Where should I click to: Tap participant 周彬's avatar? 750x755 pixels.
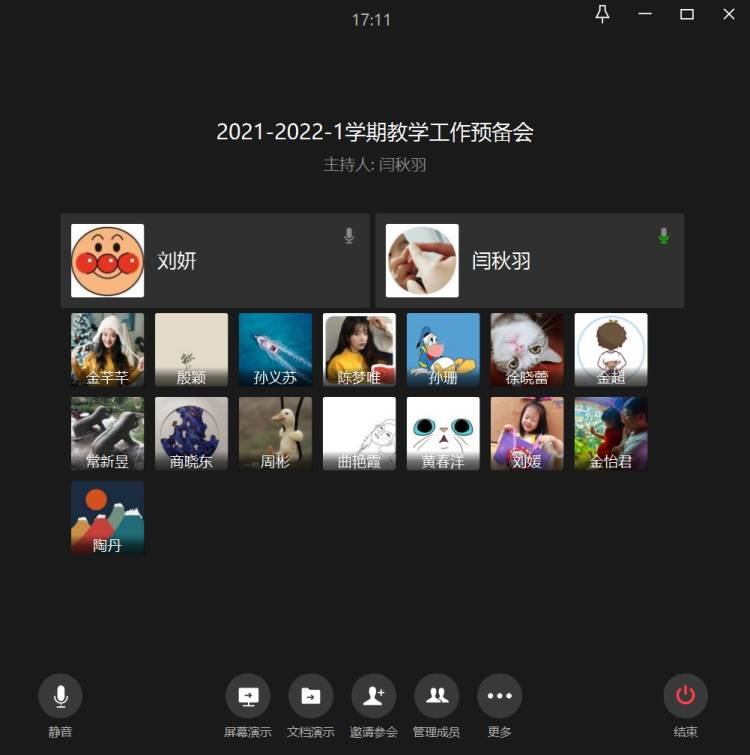click(275, 434)
